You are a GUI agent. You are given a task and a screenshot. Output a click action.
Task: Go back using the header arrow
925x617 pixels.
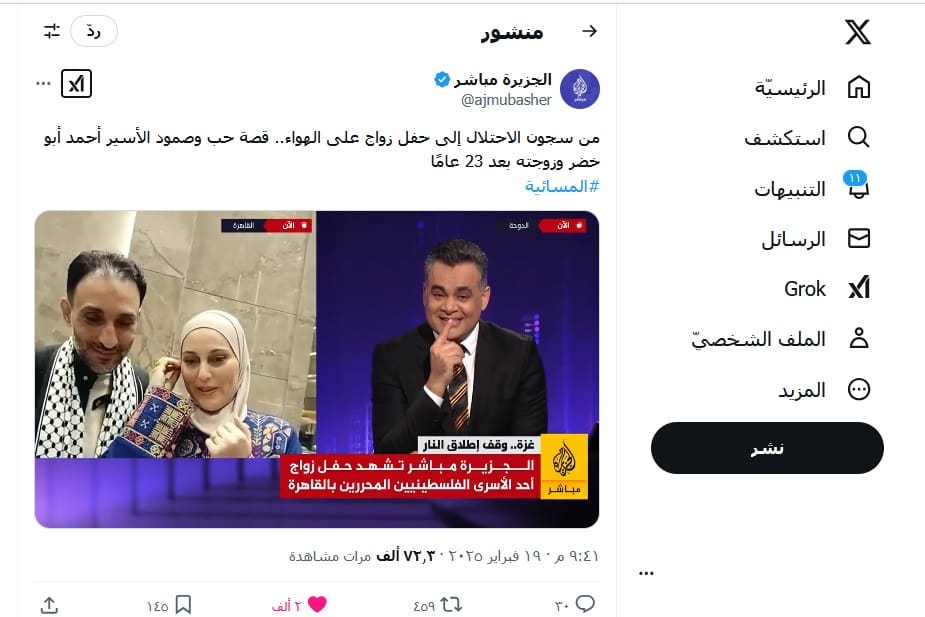589,31
